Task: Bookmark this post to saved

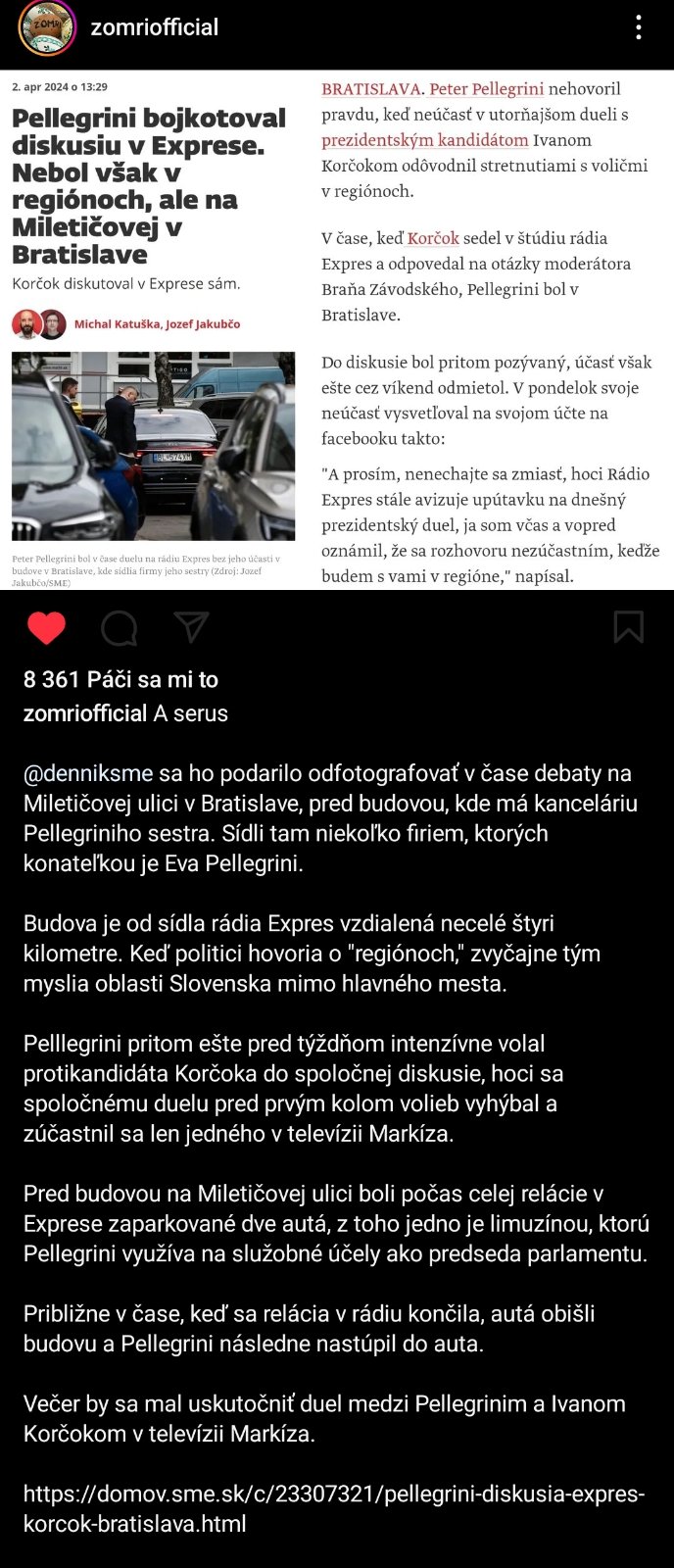Action: point(628,627)
